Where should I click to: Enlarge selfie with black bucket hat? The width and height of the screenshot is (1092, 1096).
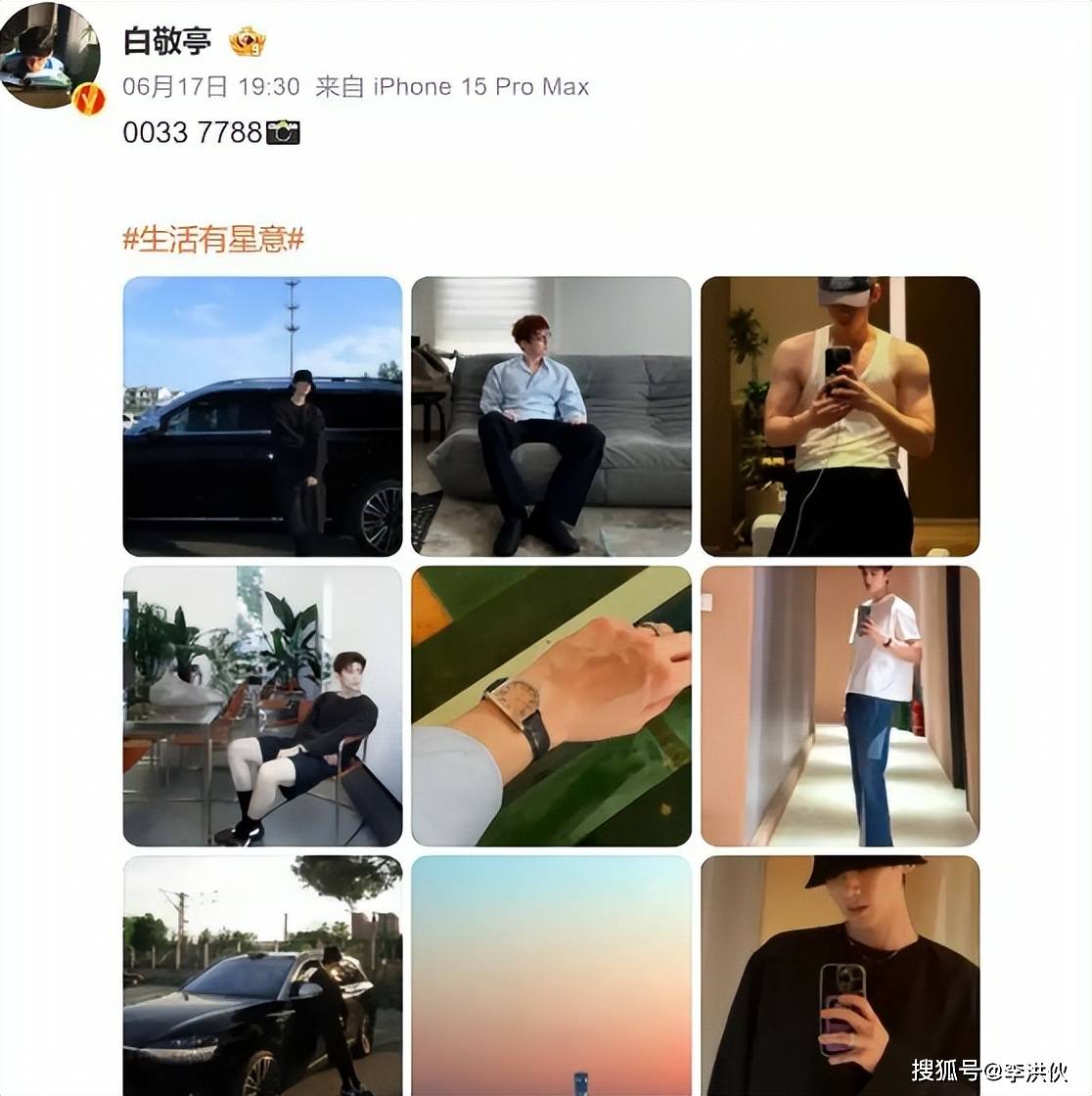click(x=840, y=975)
